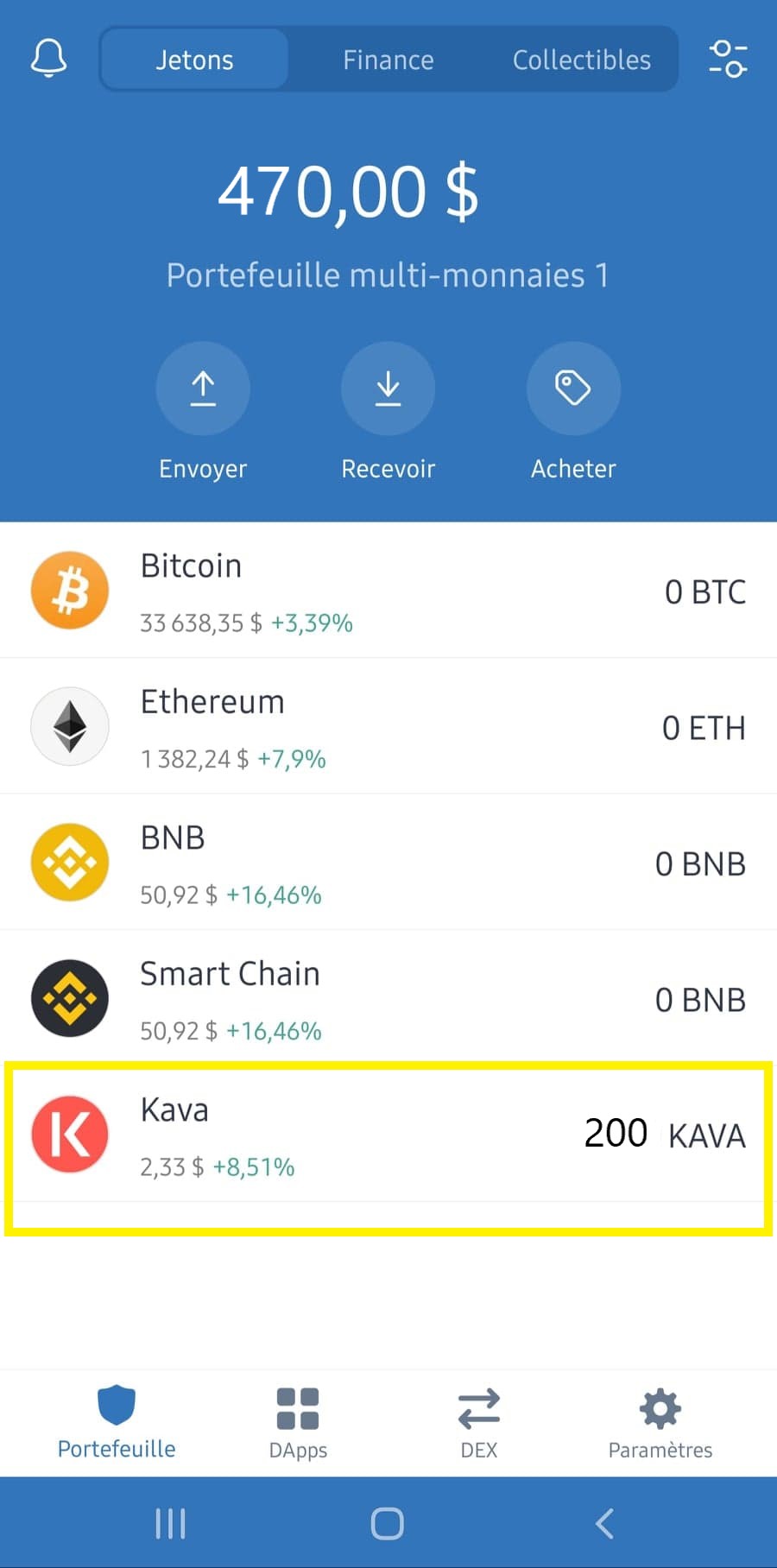Screen dimensions: 777x1568
Task: Open the Bitcoin token row
Action: pos(388,591)
